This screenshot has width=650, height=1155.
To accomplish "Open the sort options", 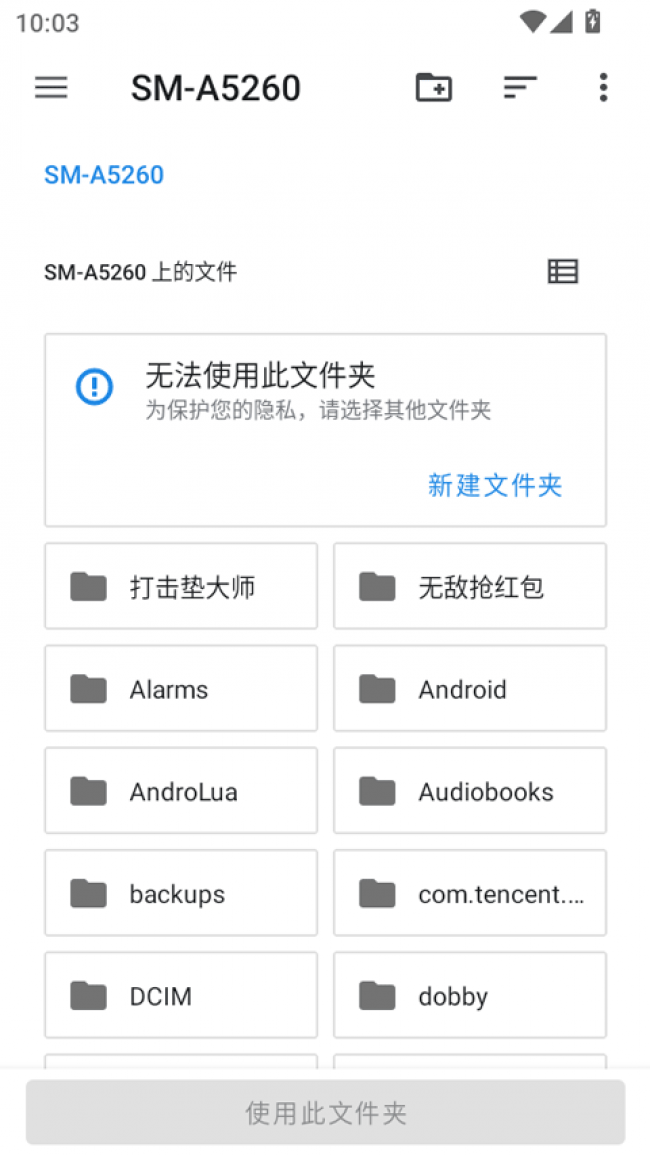I will (520, 88).
